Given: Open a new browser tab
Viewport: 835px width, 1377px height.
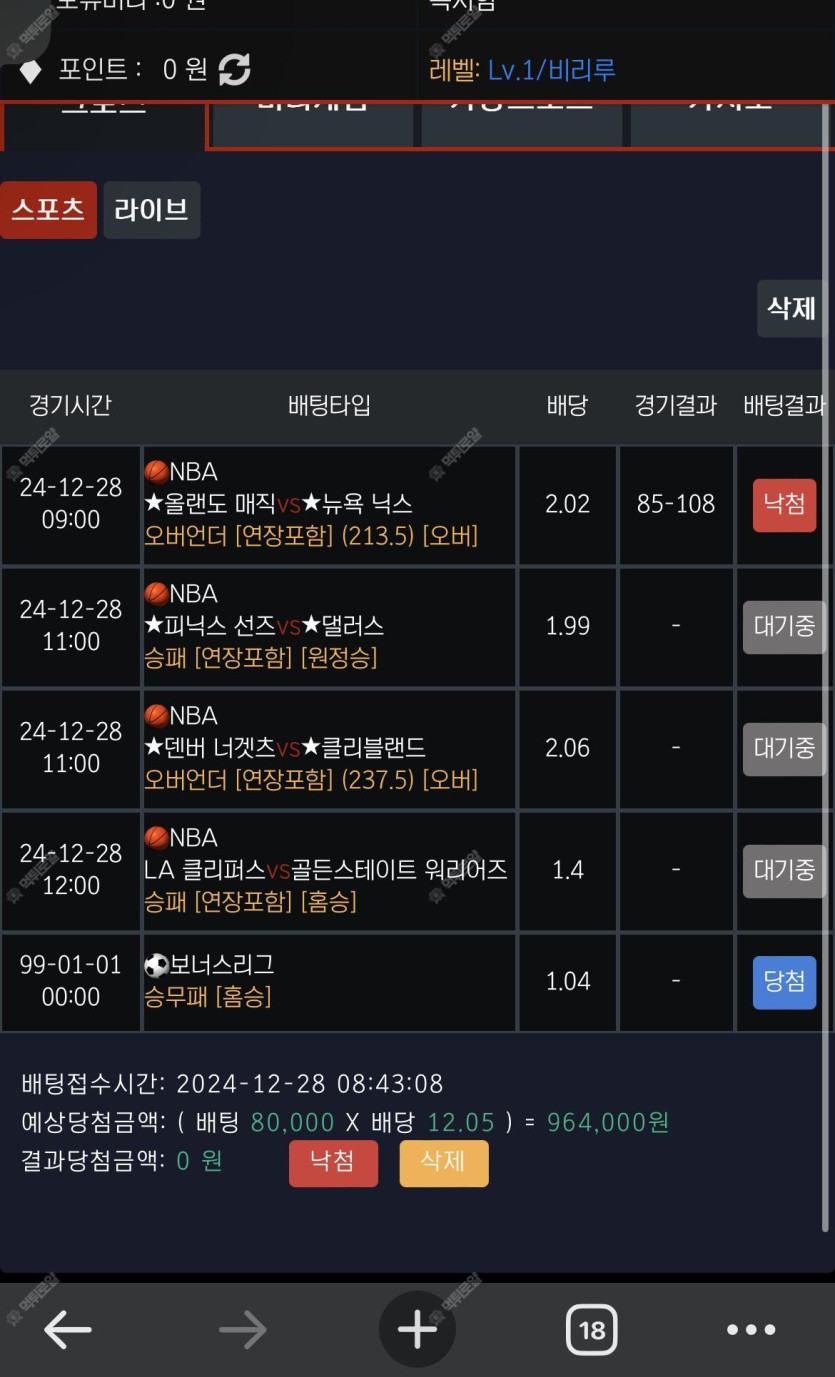Looking at the screenshot, I should click(x=417, y=1329).
